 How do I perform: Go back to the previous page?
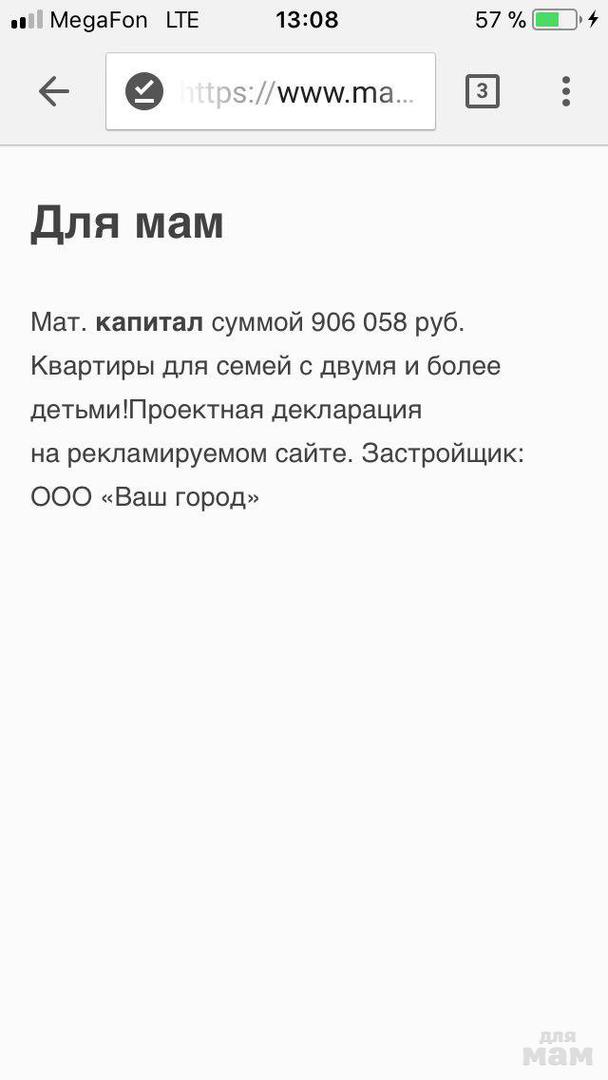(54, 92)
